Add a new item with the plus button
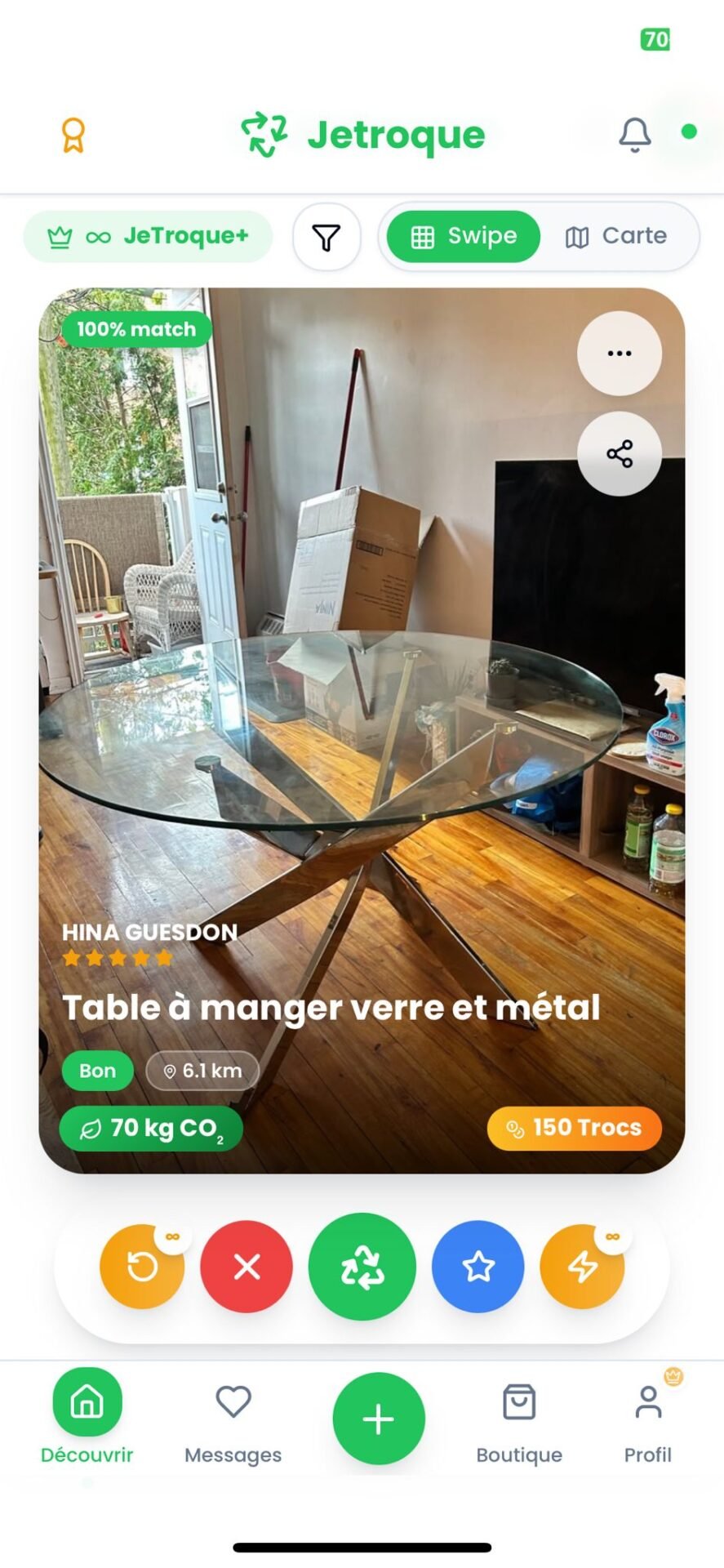 click(x=378, y=1419)
